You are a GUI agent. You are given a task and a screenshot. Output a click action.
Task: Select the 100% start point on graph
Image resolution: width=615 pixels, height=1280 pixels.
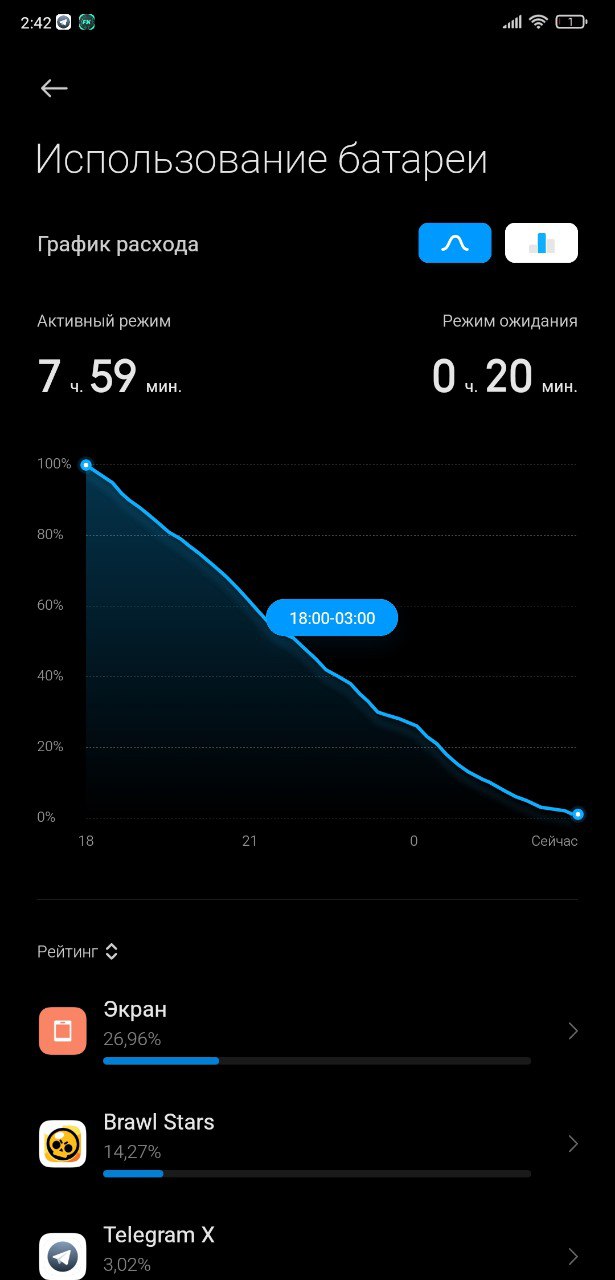point(86,465)
